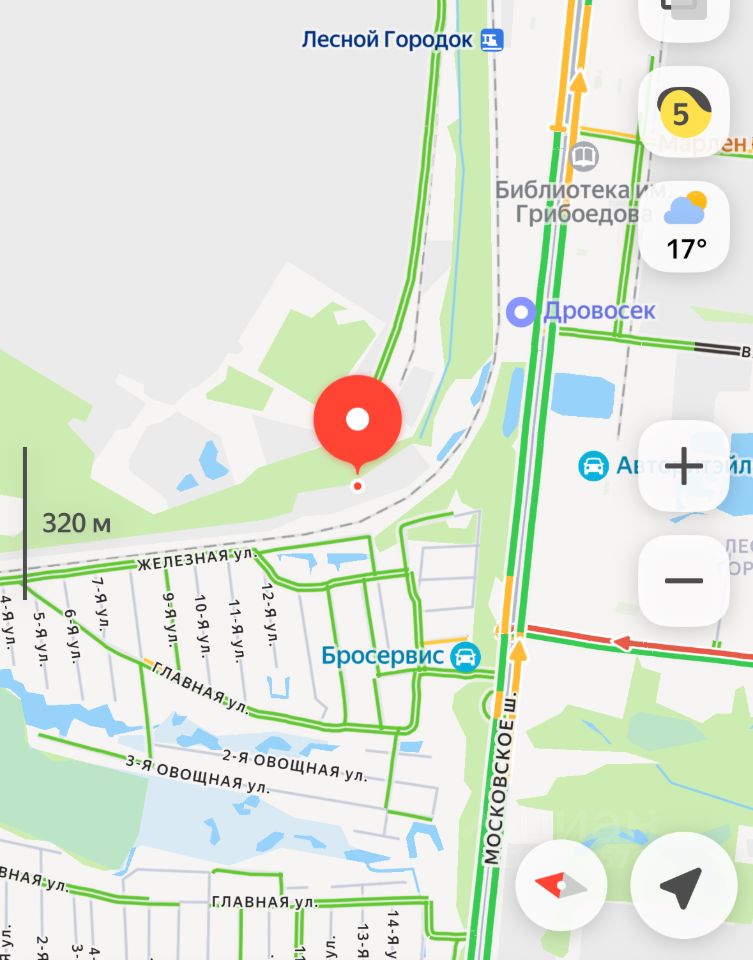This screenshot has height=960, width=753.
Task: Open the Дровосек place marker
Action: pyautogui.click(x=521, y=312)
